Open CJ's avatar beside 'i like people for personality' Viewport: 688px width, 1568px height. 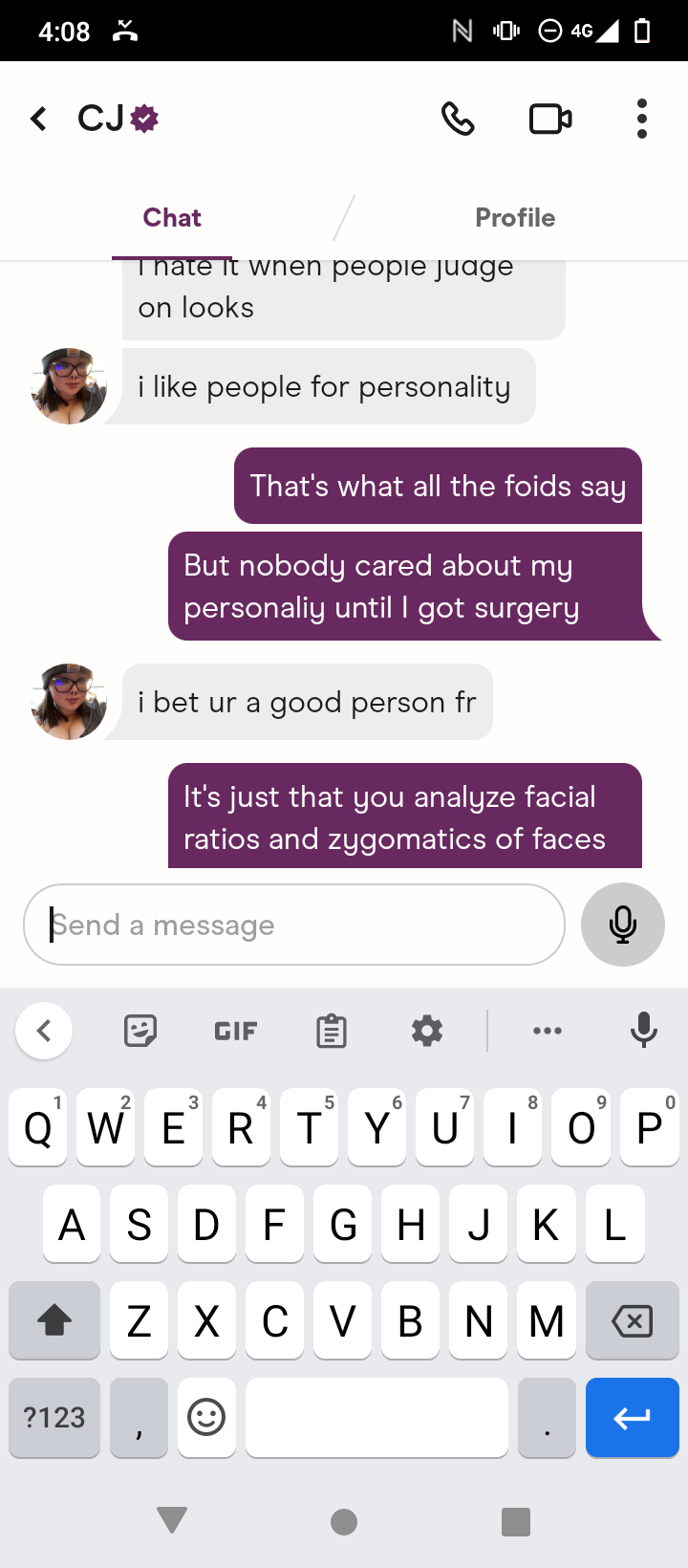[69, 386]
